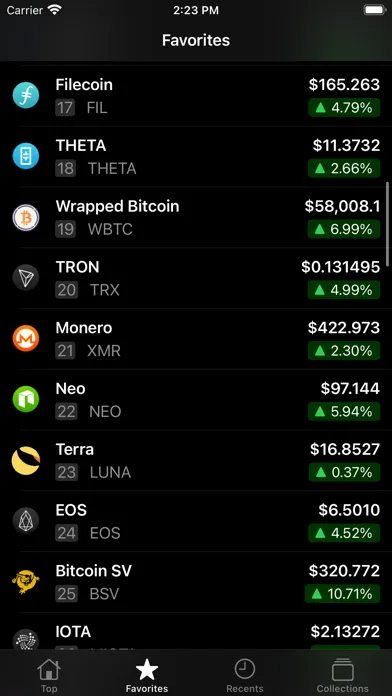Switch to the Top tab

pyautogui.click(x=49, y=676)
